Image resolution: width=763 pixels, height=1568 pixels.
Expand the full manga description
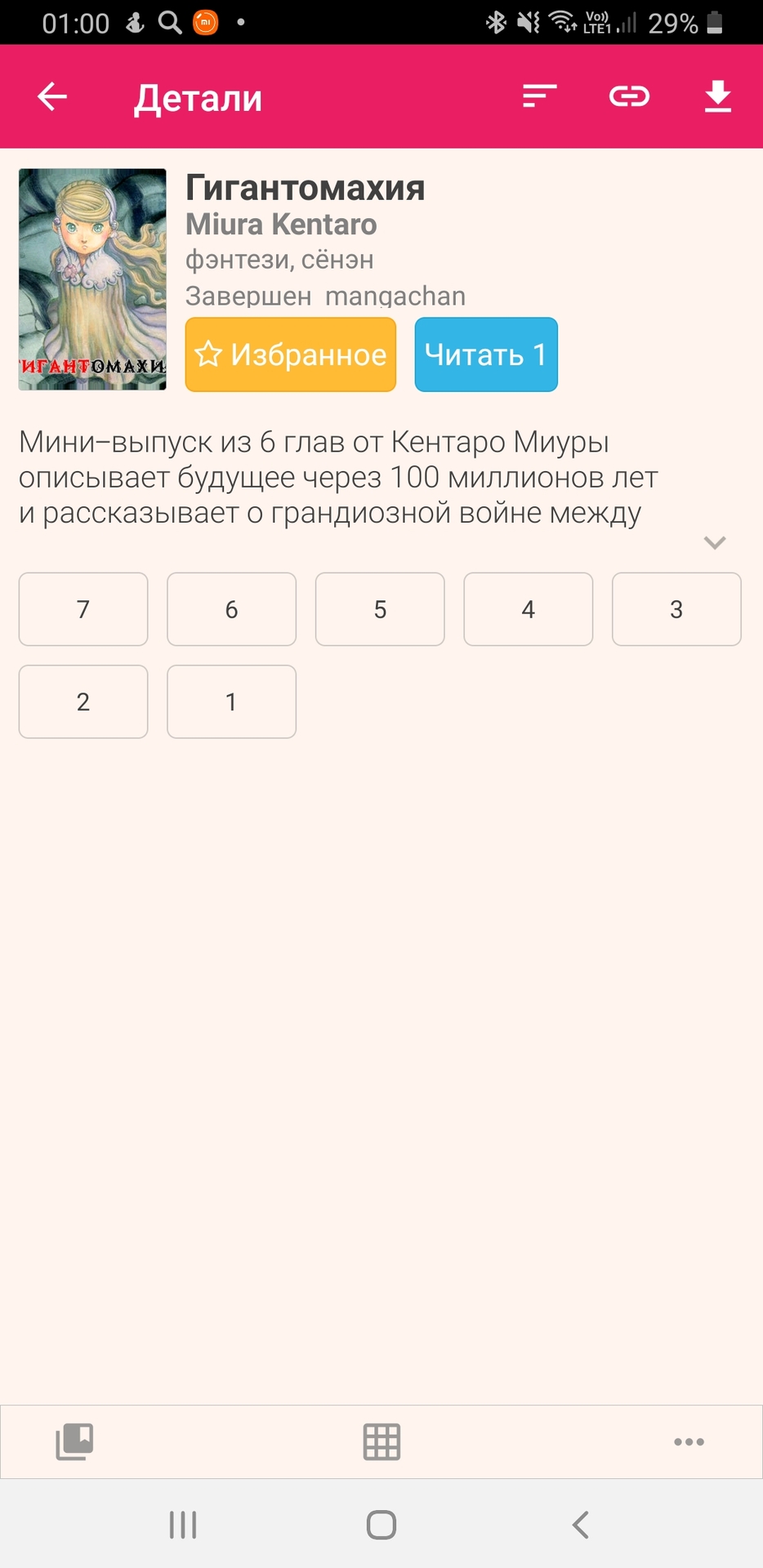click(x=714, y=543)
